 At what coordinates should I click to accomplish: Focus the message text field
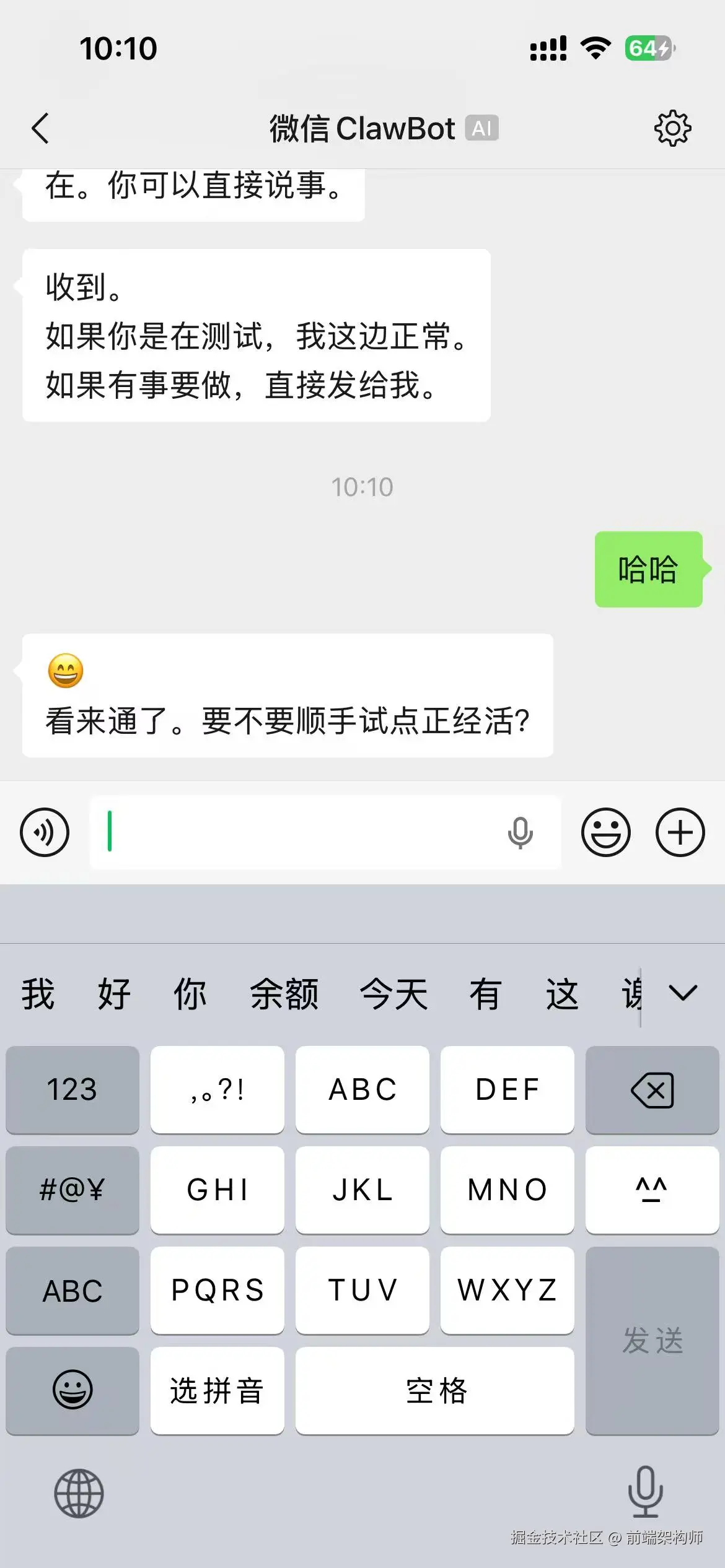coord(297,832)
